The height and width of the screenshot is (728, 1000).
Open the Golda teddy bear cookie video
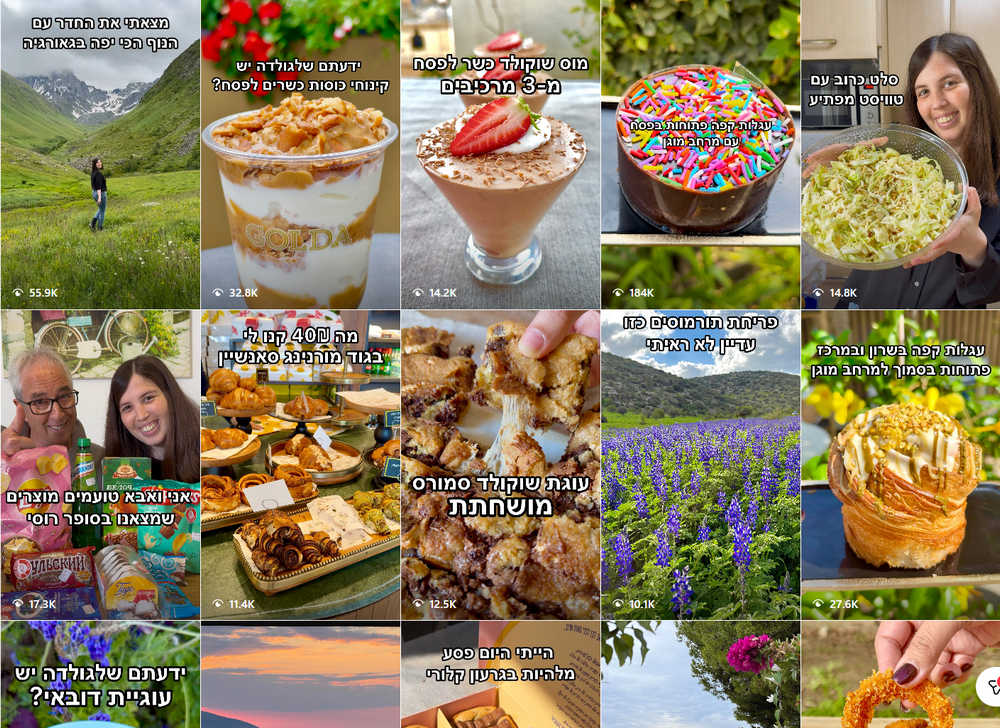[x=100, y=675]
